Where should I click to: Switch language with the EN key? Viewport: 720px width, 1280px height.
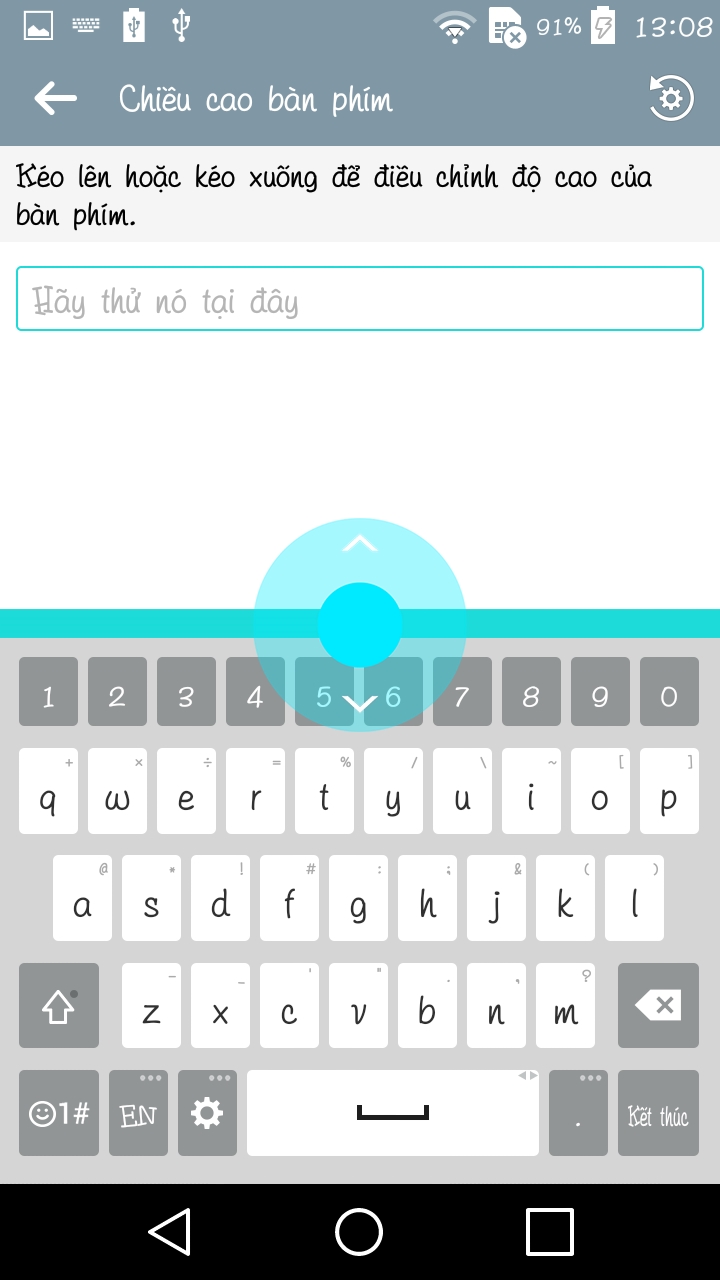coord(138,1114)
